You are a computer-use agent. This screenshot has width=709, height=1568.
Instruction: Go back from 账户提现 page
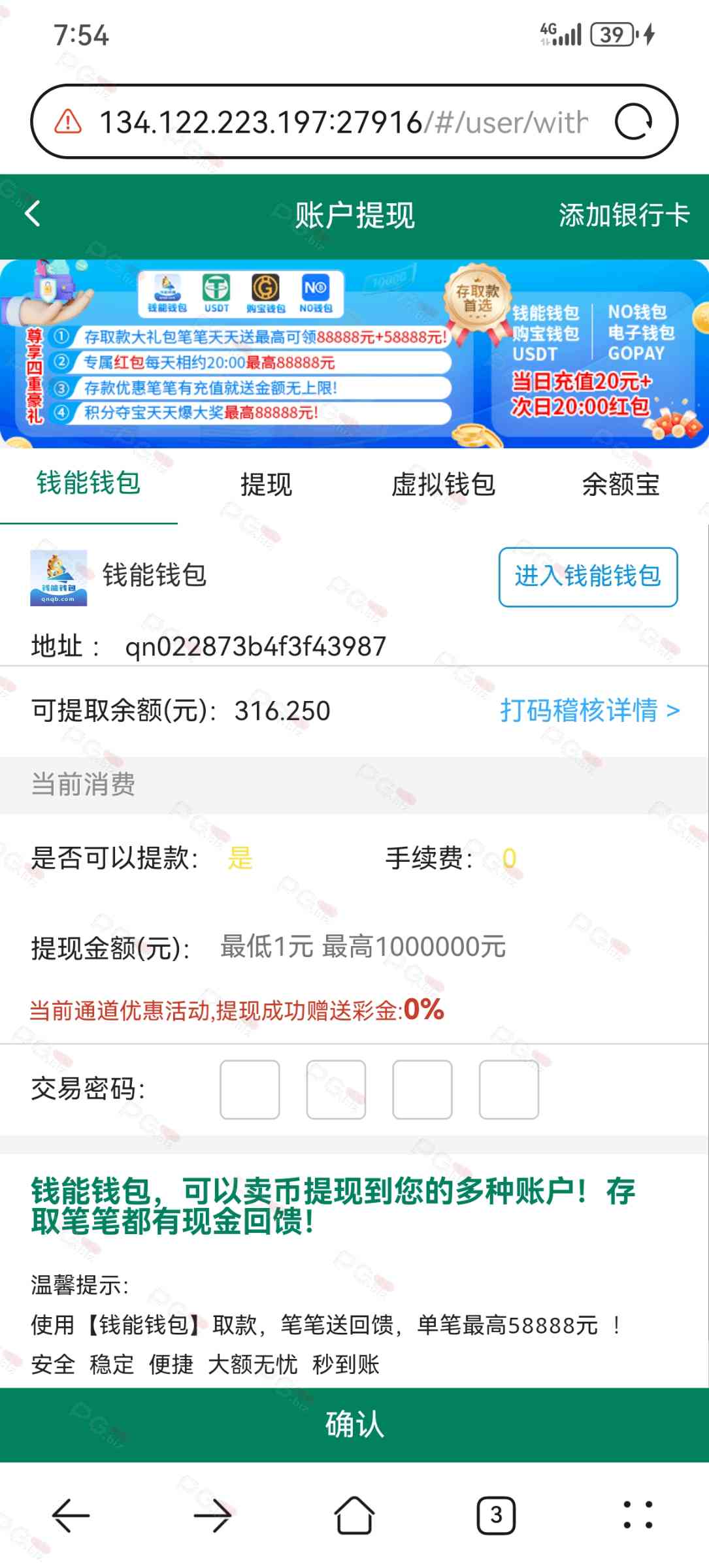(x=33, y=214)
